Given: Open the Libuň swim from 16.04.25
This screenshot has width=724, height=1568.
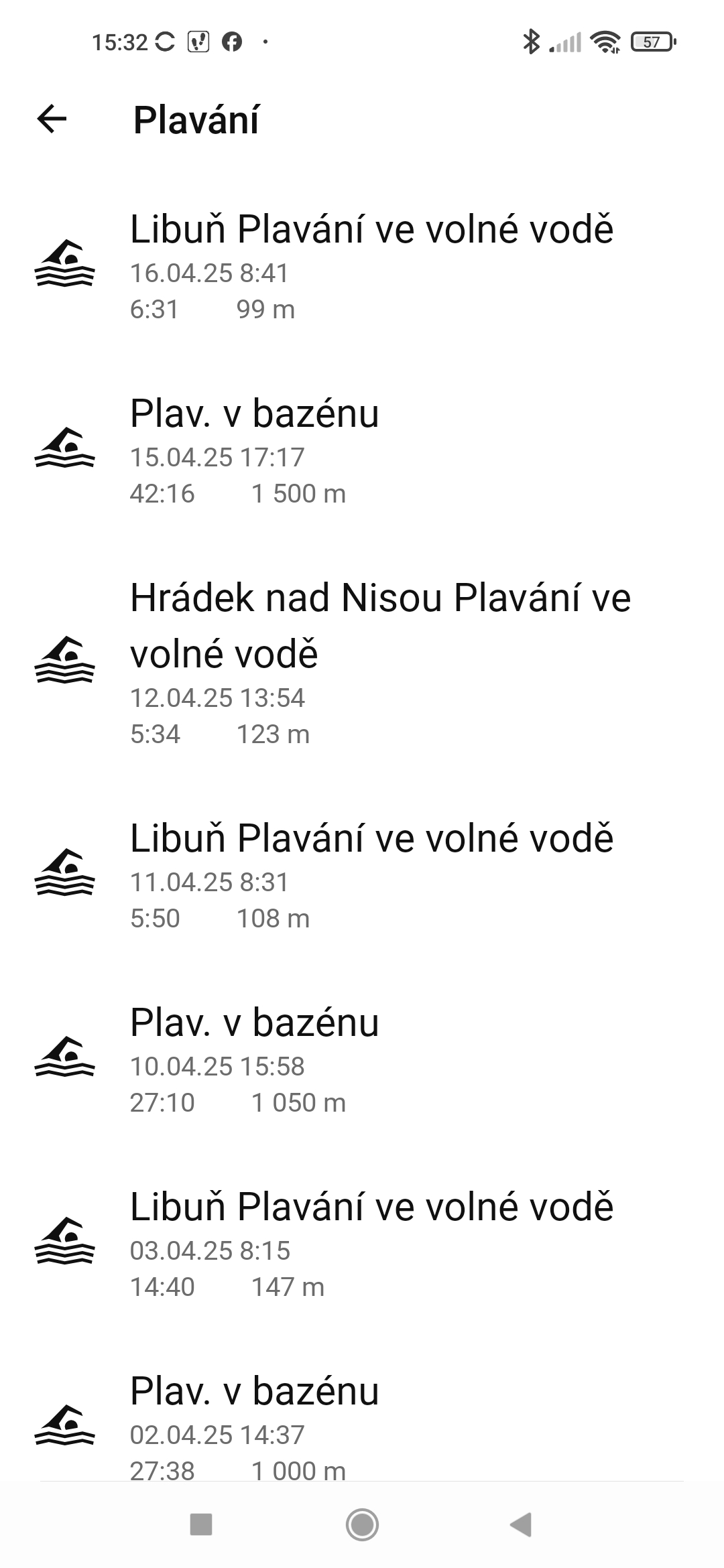Looking at the screenshot, I should [362, 267].
